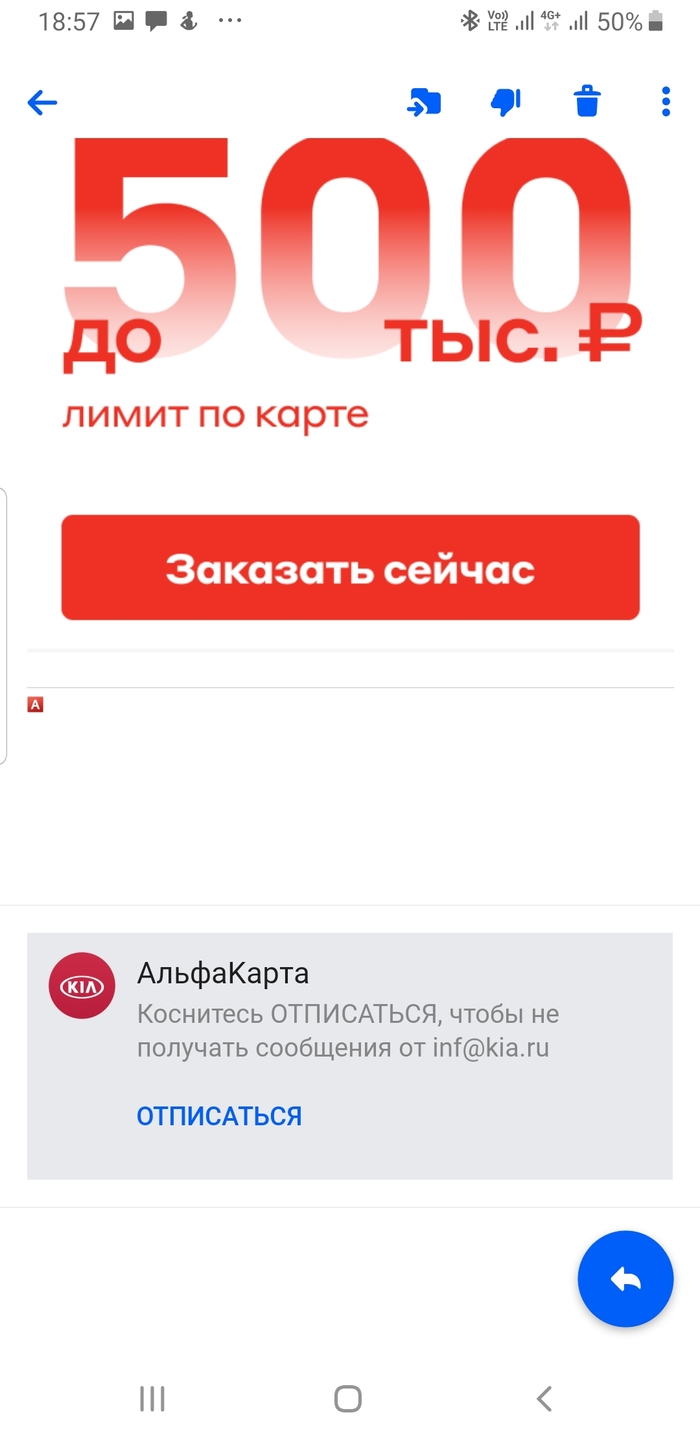Reply with the floating arrow button

625,1279
